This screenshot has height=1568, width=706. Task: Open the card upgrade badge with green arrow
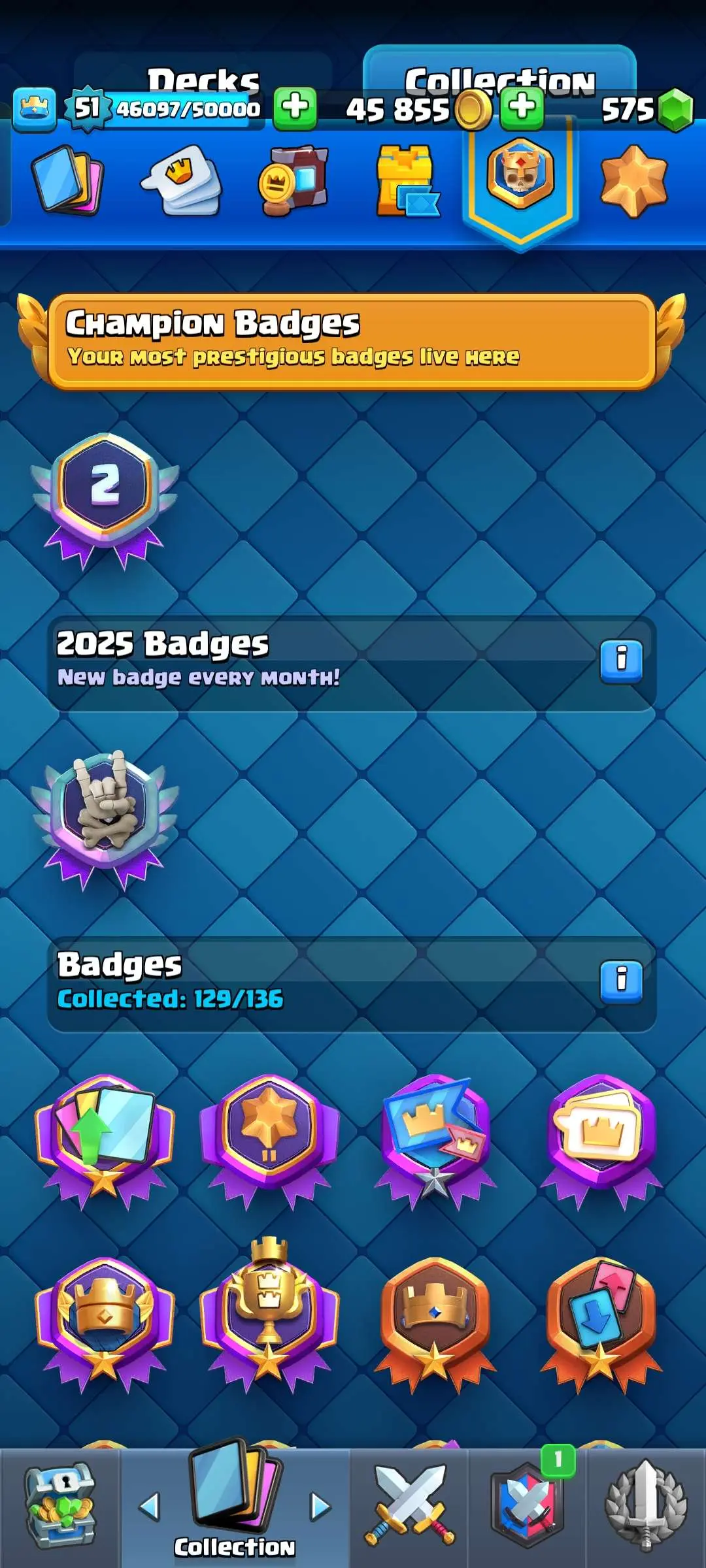[105, 1138]
